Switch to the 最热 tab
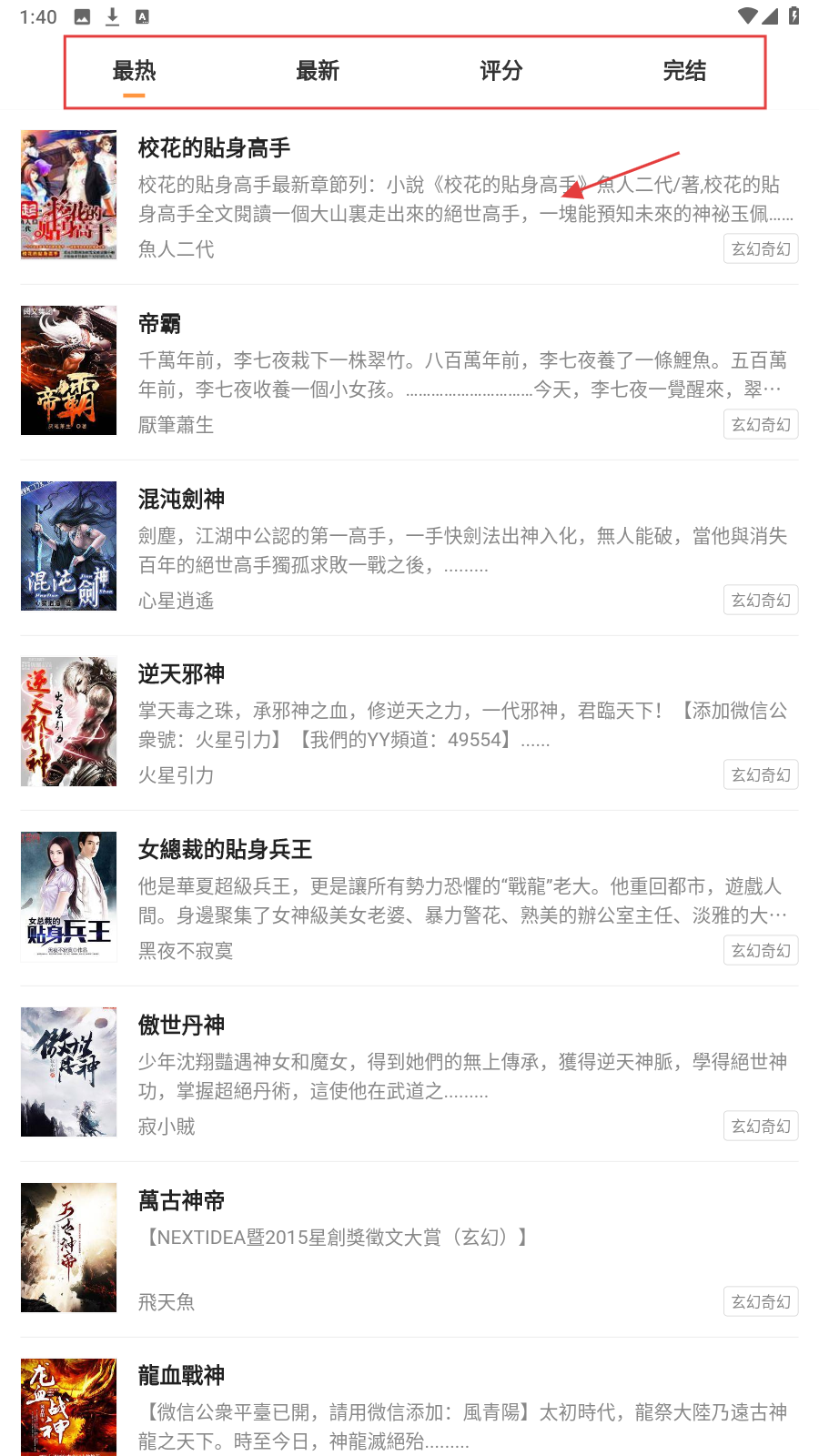Viewport: 819px width, 1456px height. pos(134,71)
